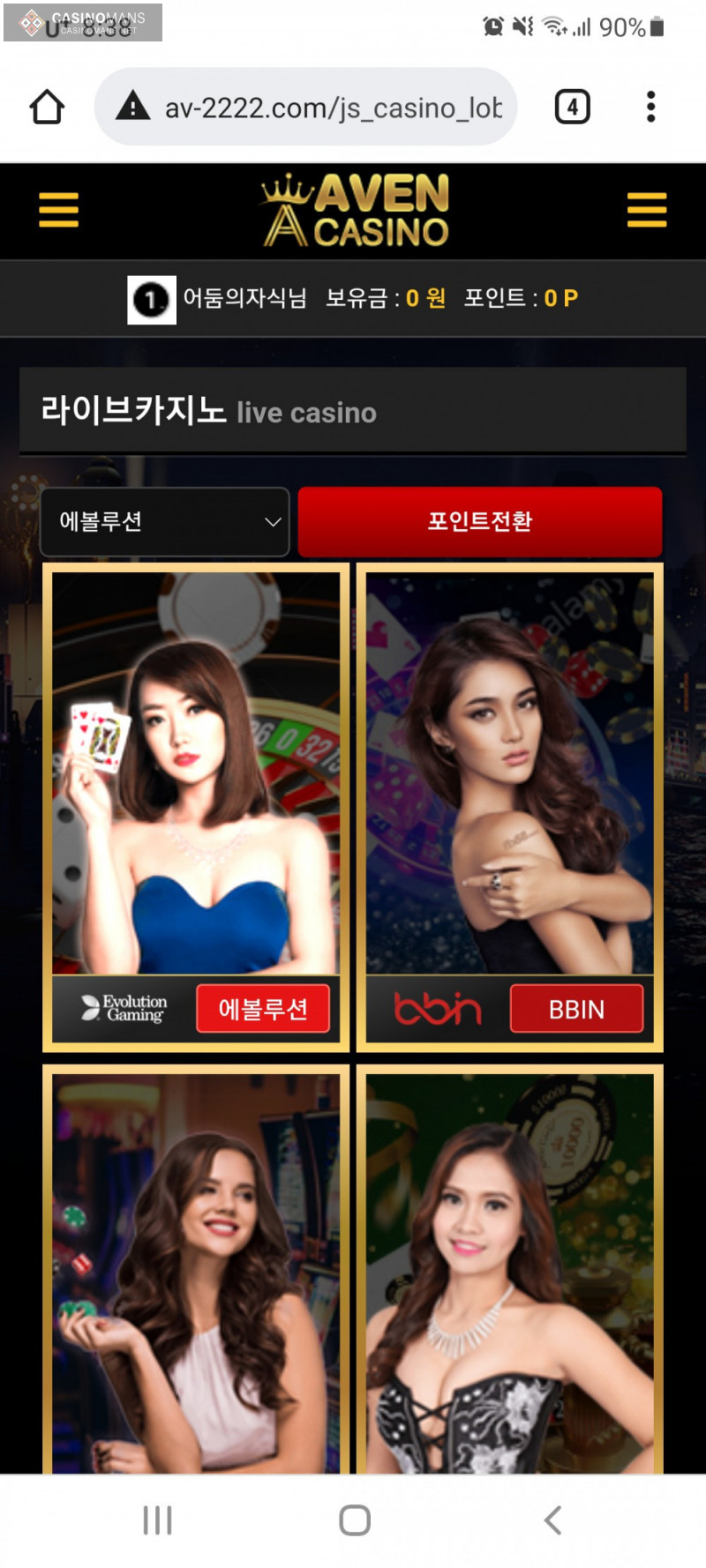706x1568 pixels.
Task: Tap the av-2222.com address bar
Action: 332,108
